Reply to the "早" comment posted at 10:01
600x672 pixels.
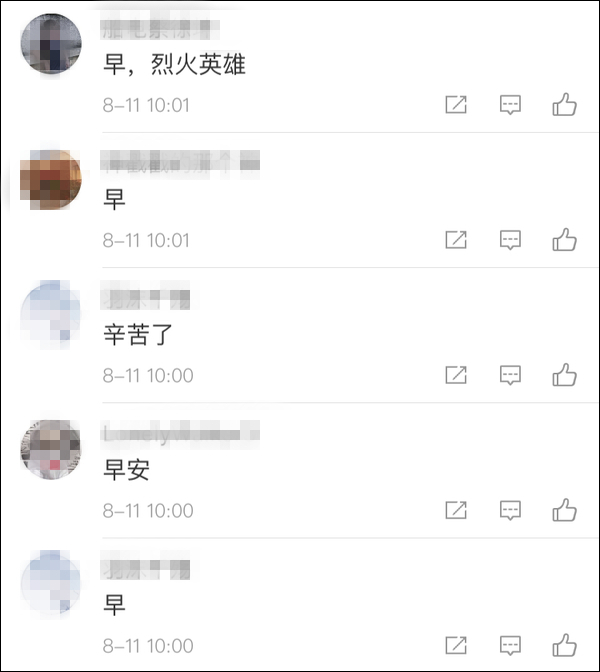click(511, 240)
